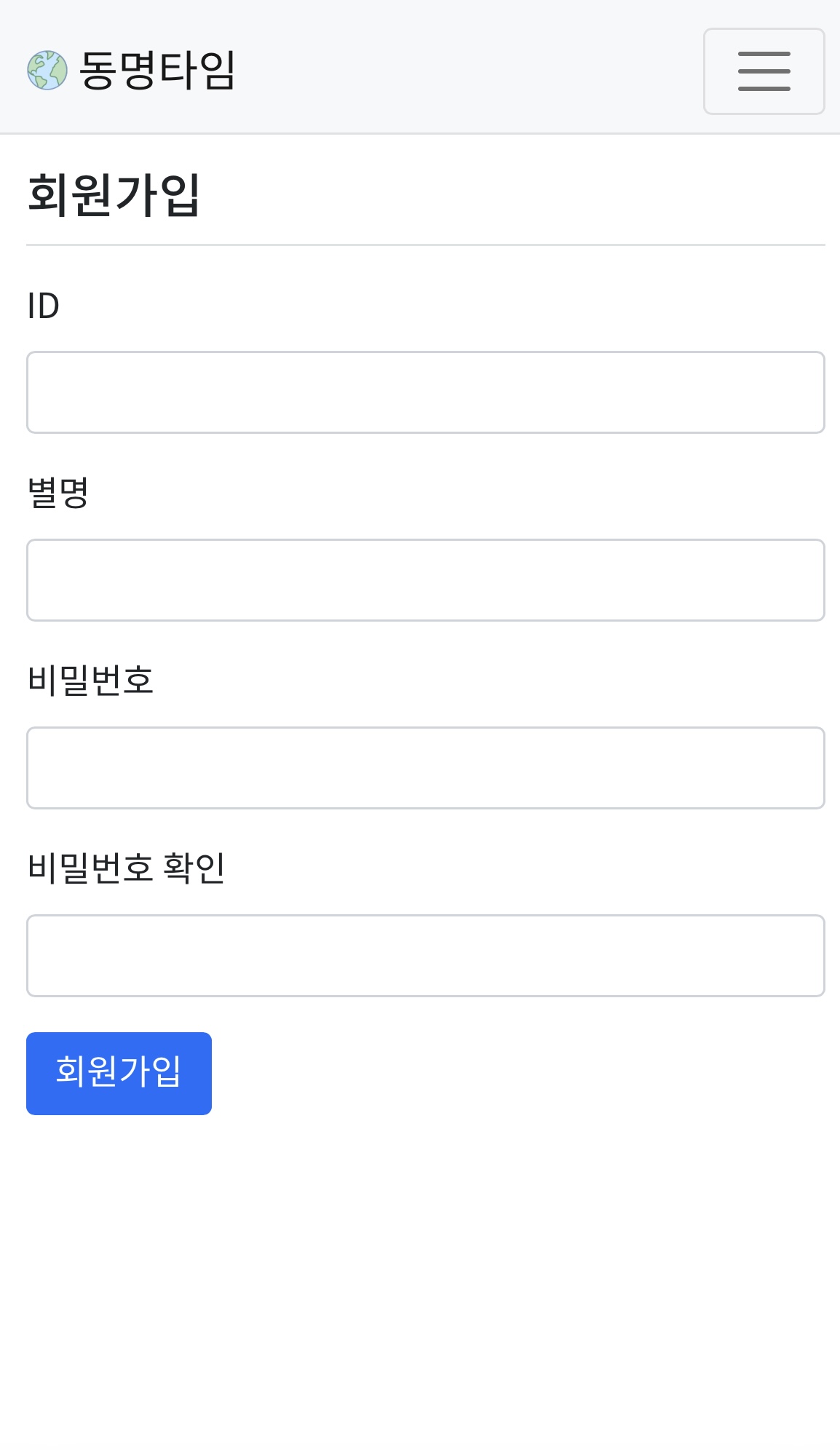Select the 별명 text field

pos(426,580)
